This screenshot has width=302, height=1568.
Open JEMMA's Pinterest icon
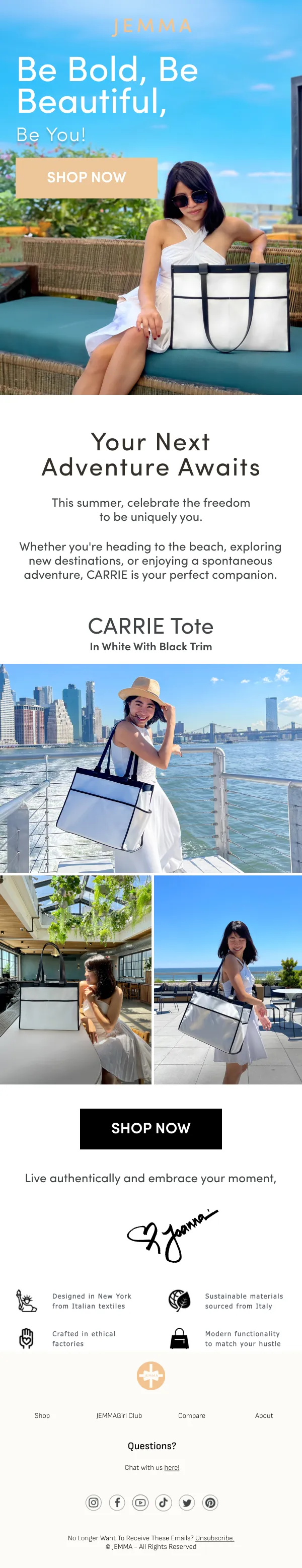(x=210, y=1502)
